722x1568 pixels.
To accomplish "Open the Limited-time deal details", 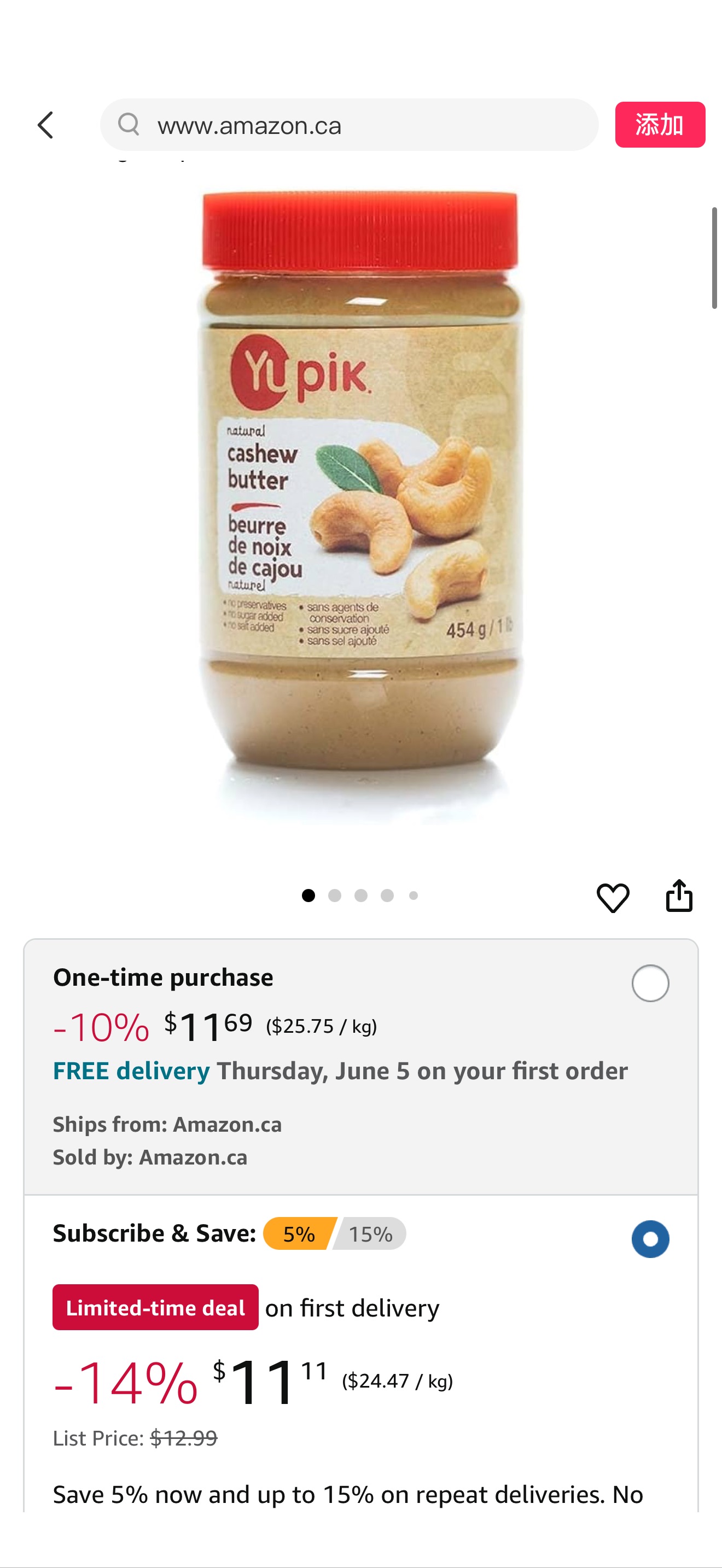I will [x=155, y=1307].
